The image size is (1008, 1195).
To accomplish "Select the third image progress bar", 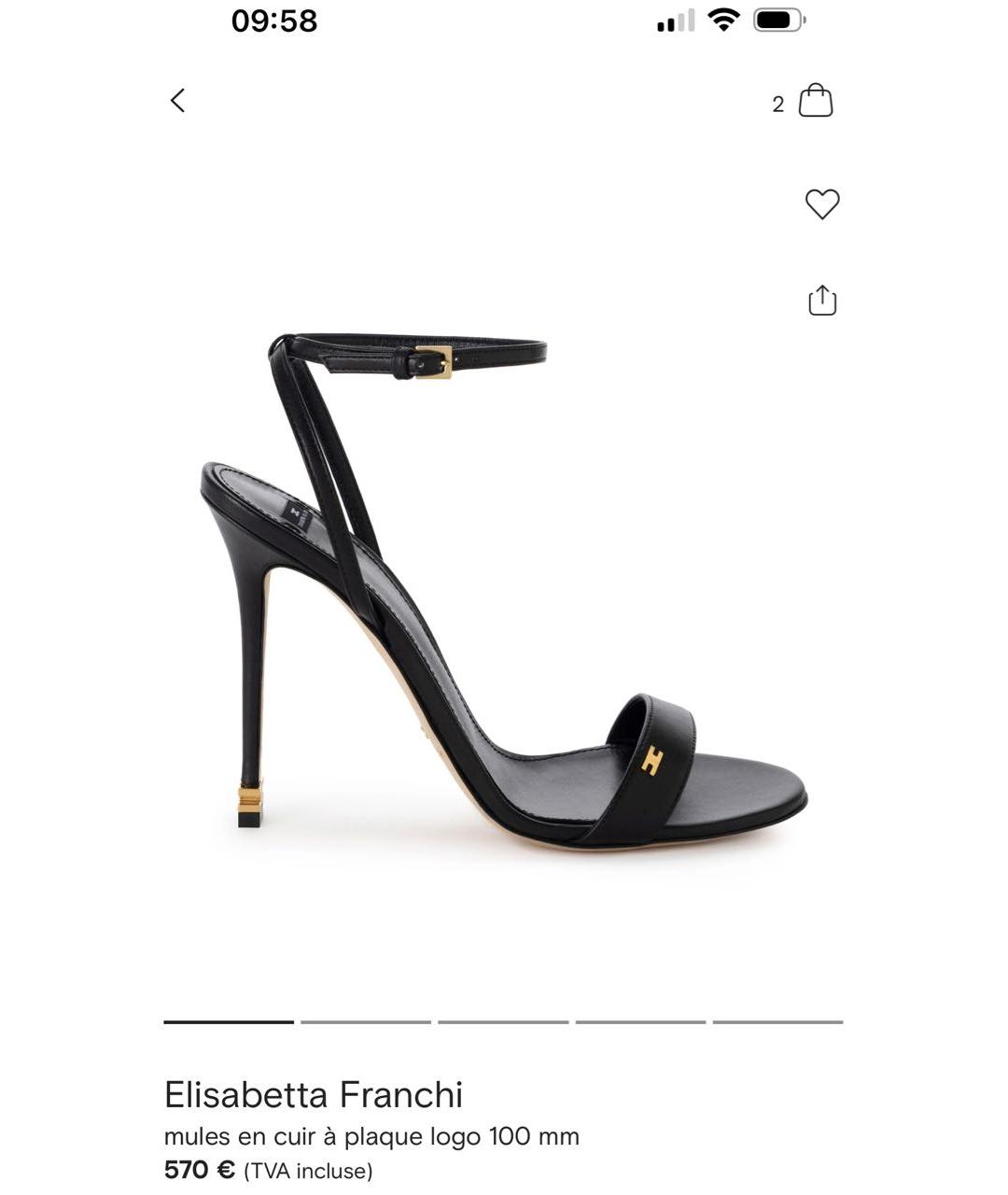I will (499, 1023).
